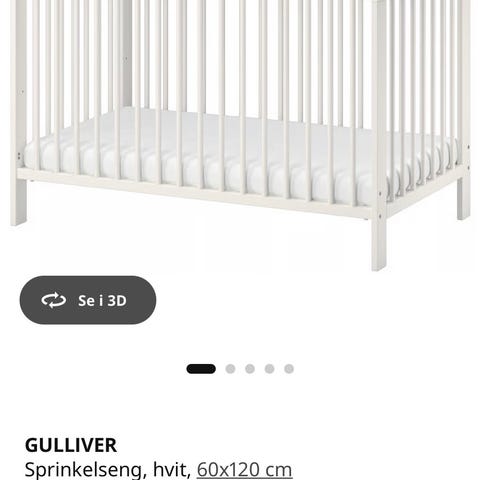The width and height of the screenshot is (480, 480).
Task: Open the Se i 3D viewer
Action: click(x=88, y=300)
